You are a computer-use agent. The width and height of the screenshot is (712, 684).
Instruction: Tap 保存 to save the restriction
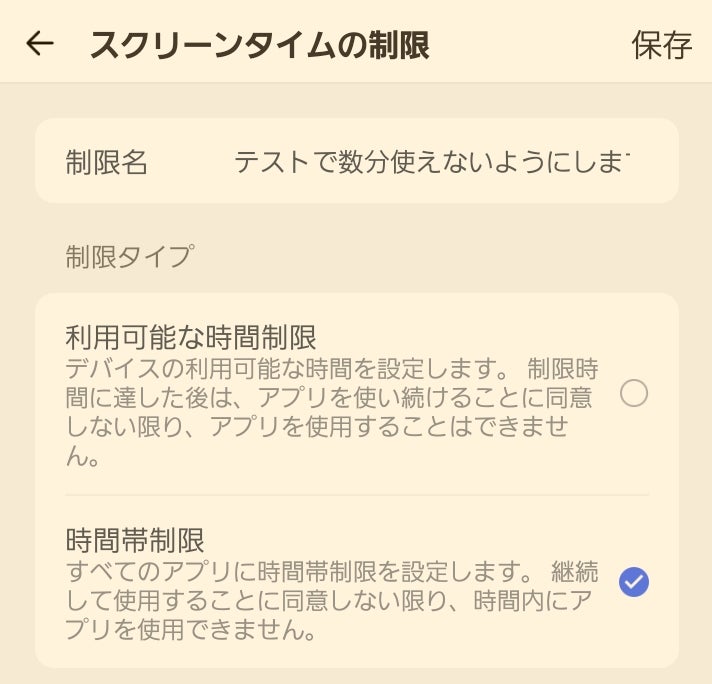point(661,45)
